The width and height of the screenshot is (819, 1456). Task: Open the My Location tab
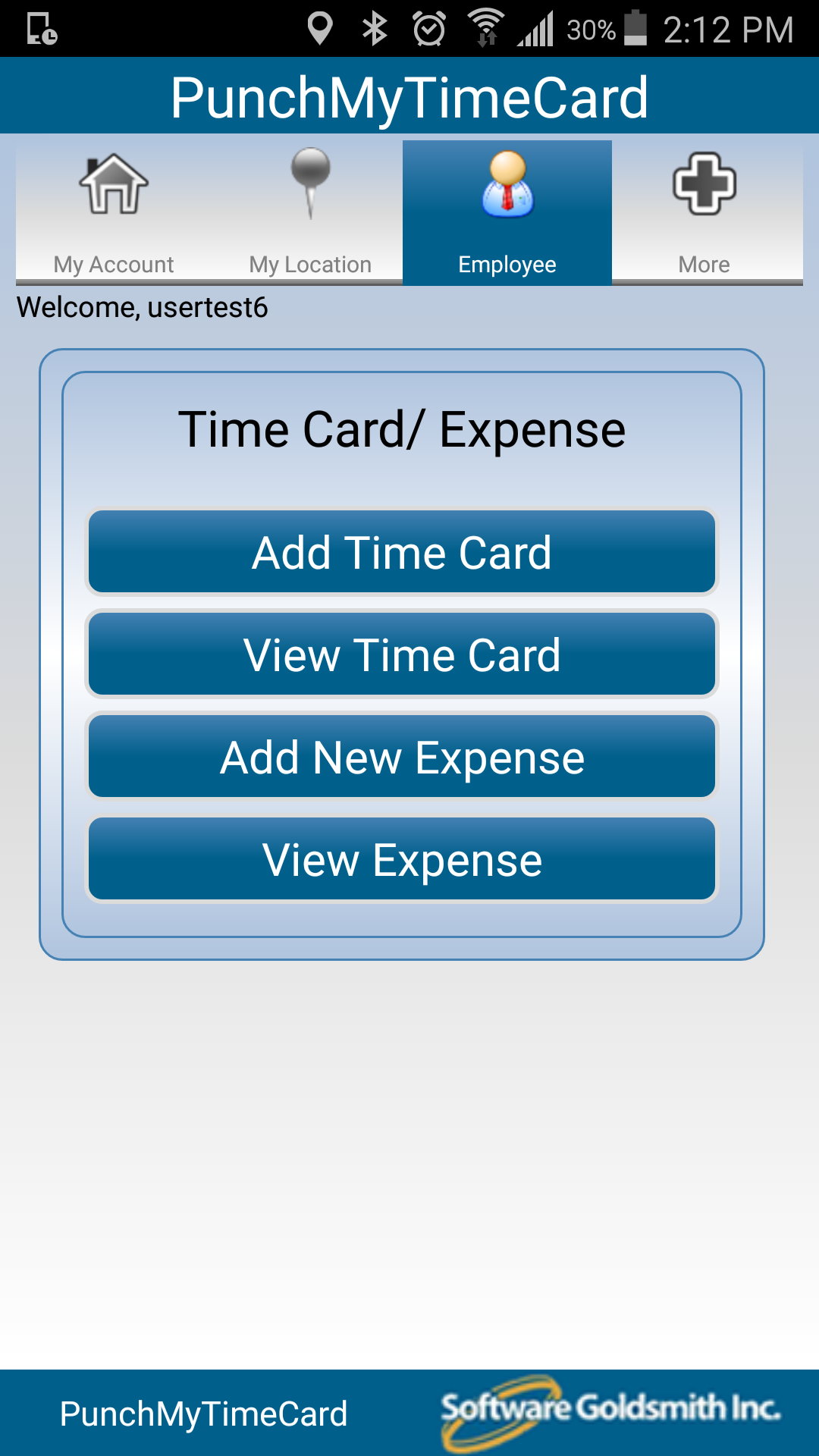(x=310, y=212)
